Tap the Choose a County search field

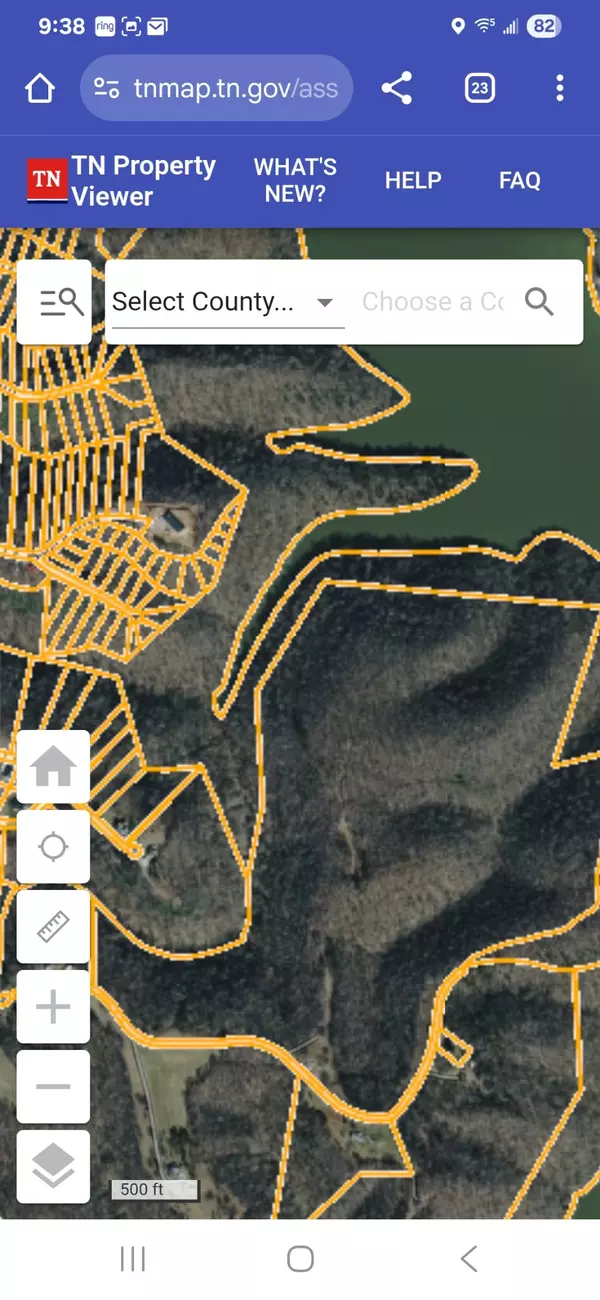[432, 302]
